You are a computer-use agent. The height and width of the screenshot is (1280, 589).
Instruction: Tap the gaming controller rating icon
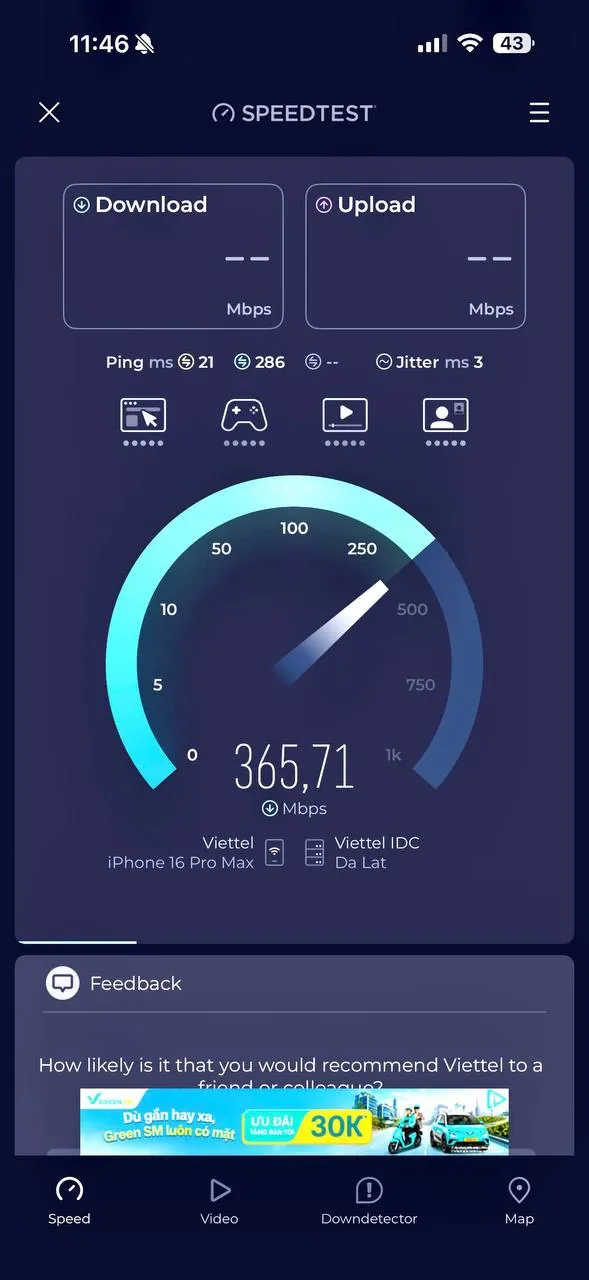(x=244, y=421)
